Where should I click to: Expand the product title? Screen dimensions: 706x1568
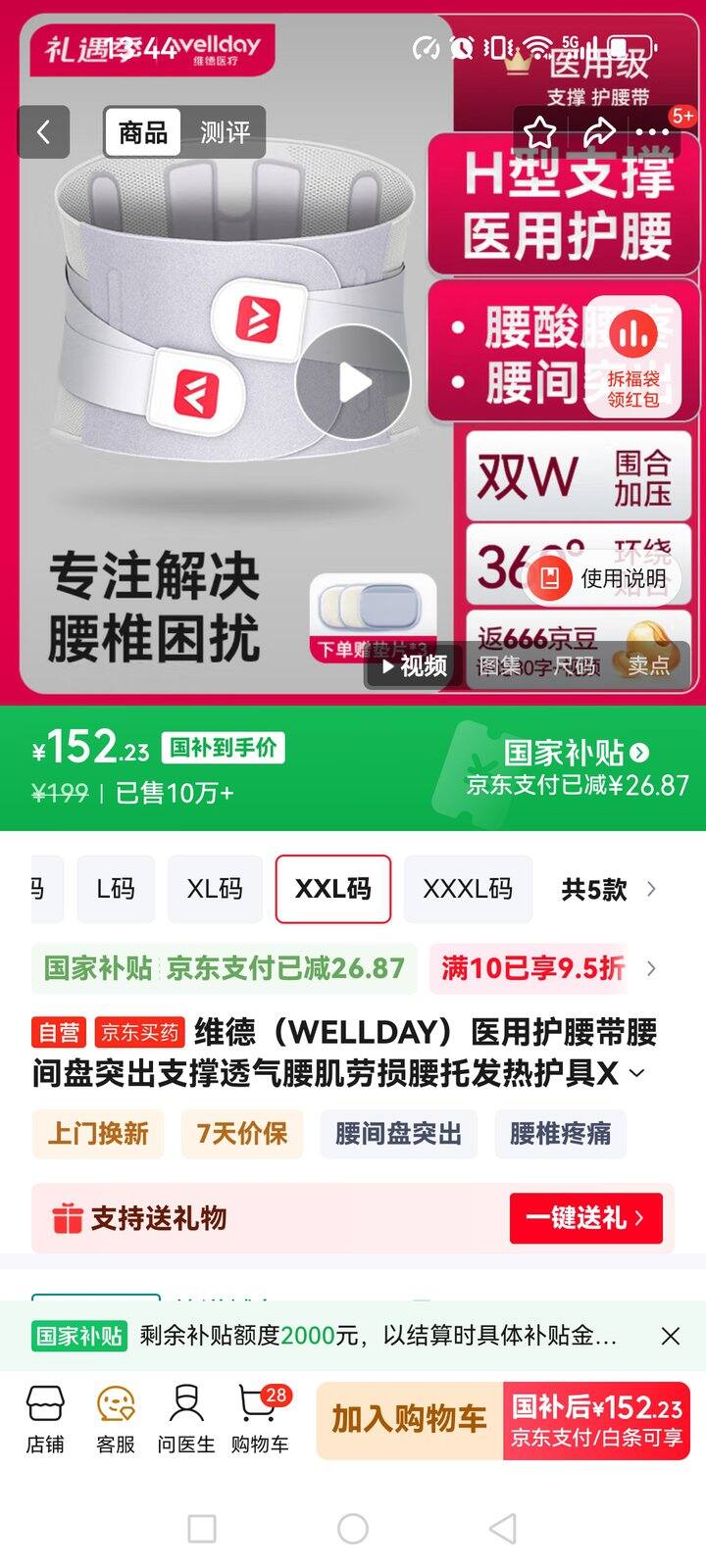click(x=637, y=1073)
